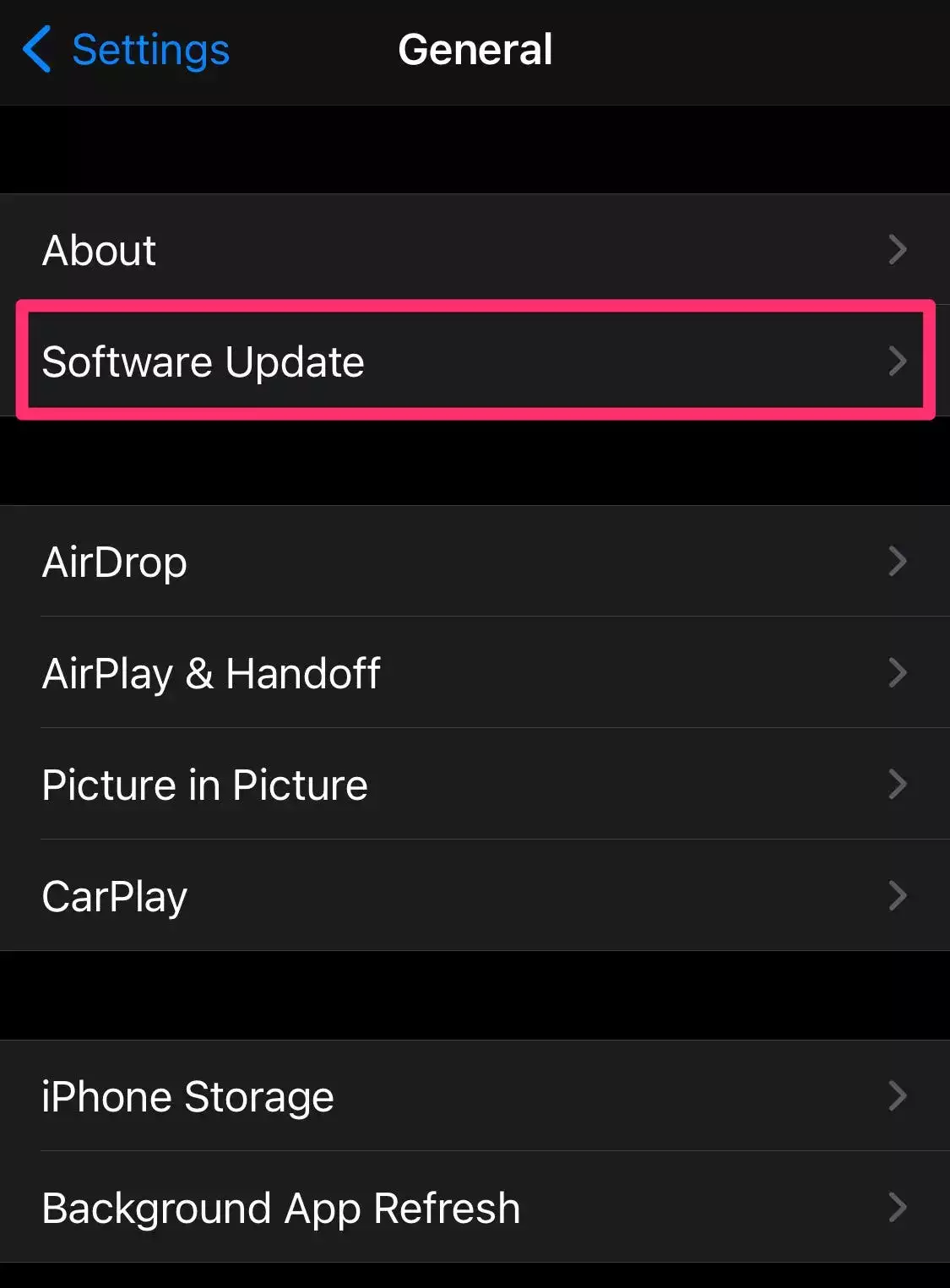Image resolution: width=950 pixels, height=1288 pixels.
Task: View iPhone Storage
Action: coord(473,1096)
